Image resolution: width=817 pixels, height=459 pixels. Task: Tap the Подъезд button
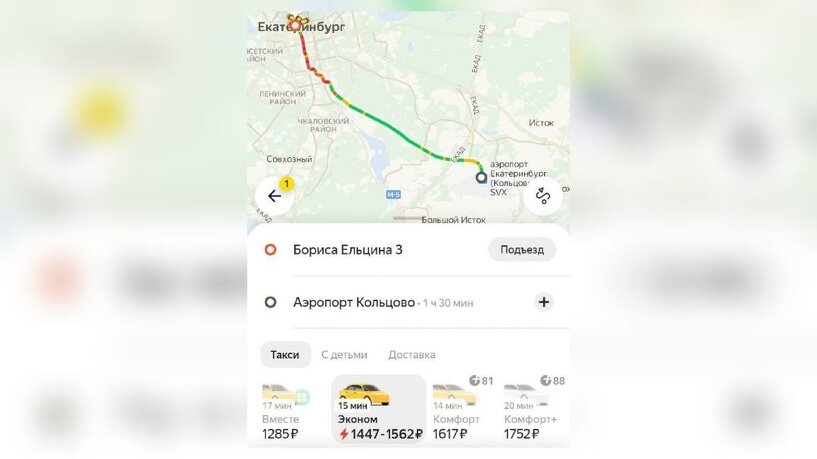521,249
